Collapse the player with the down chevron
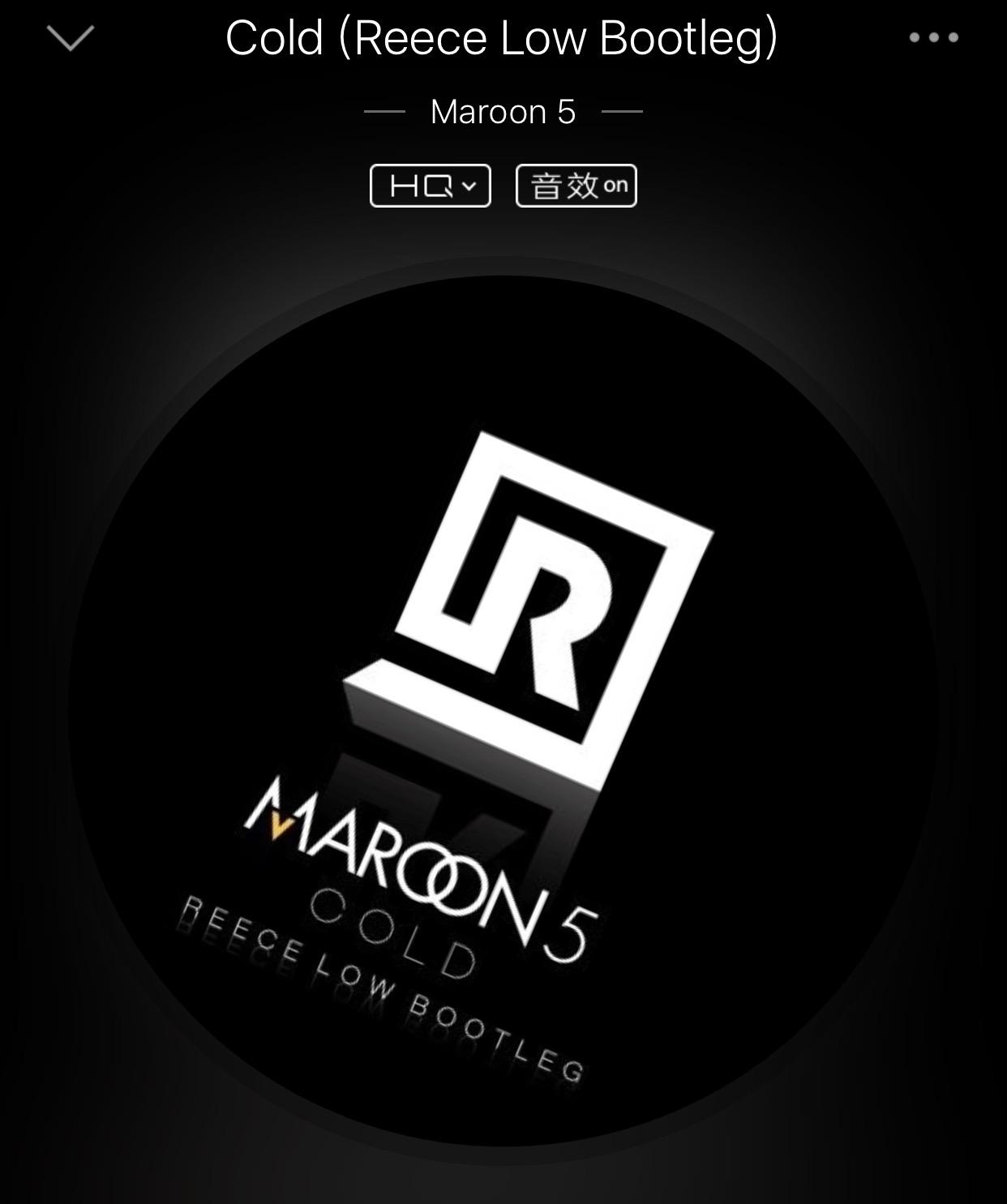The width and height of the screenshot is (1007, 1204). [71, 38]
